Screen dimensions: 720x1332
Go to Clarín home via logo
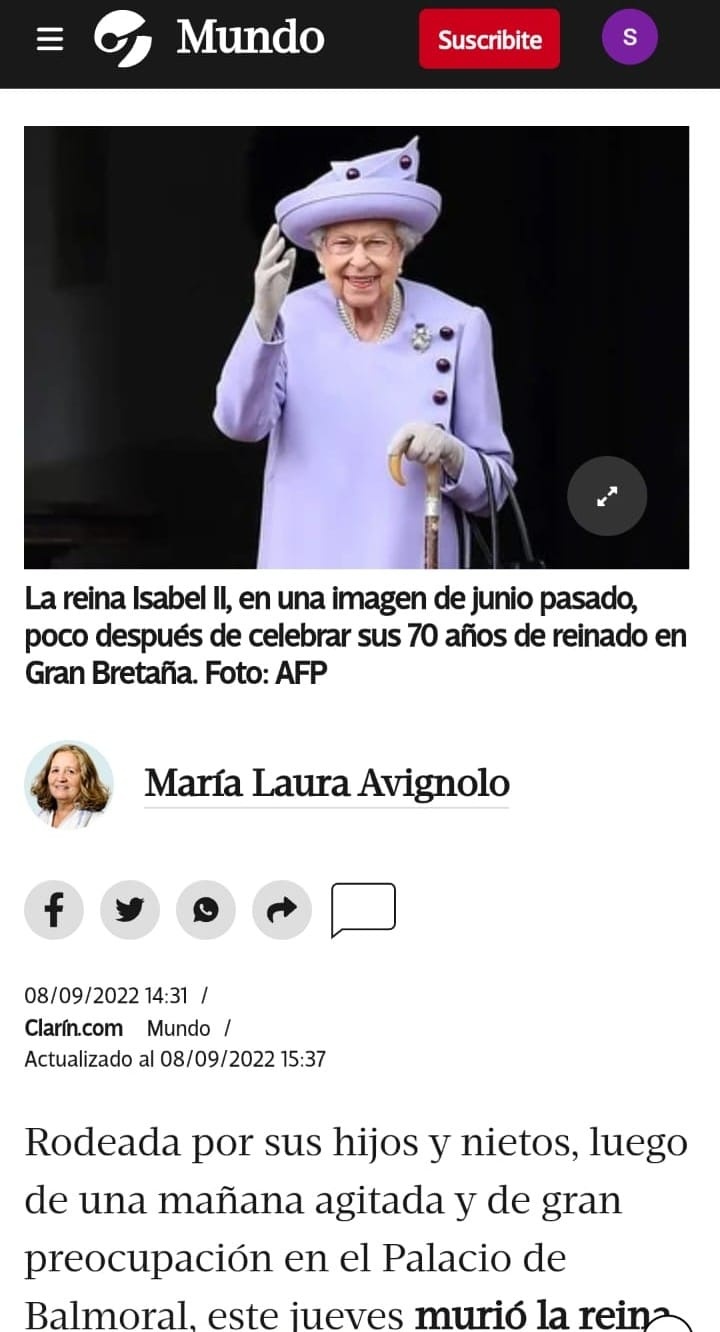(x=123, y=39)
